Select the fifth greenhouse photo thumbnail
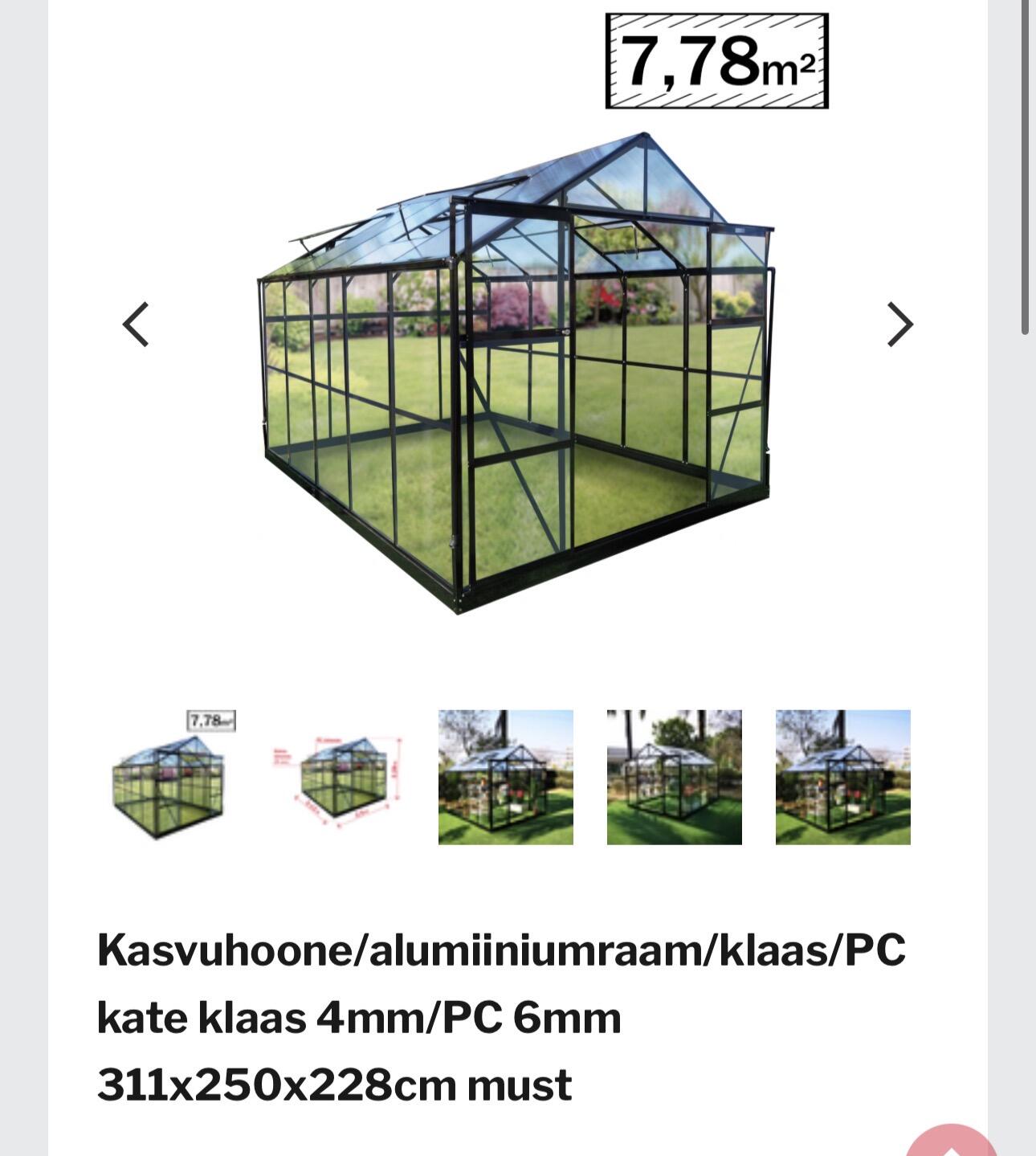Screen dimensions: 1036x1156 (843, 777)
